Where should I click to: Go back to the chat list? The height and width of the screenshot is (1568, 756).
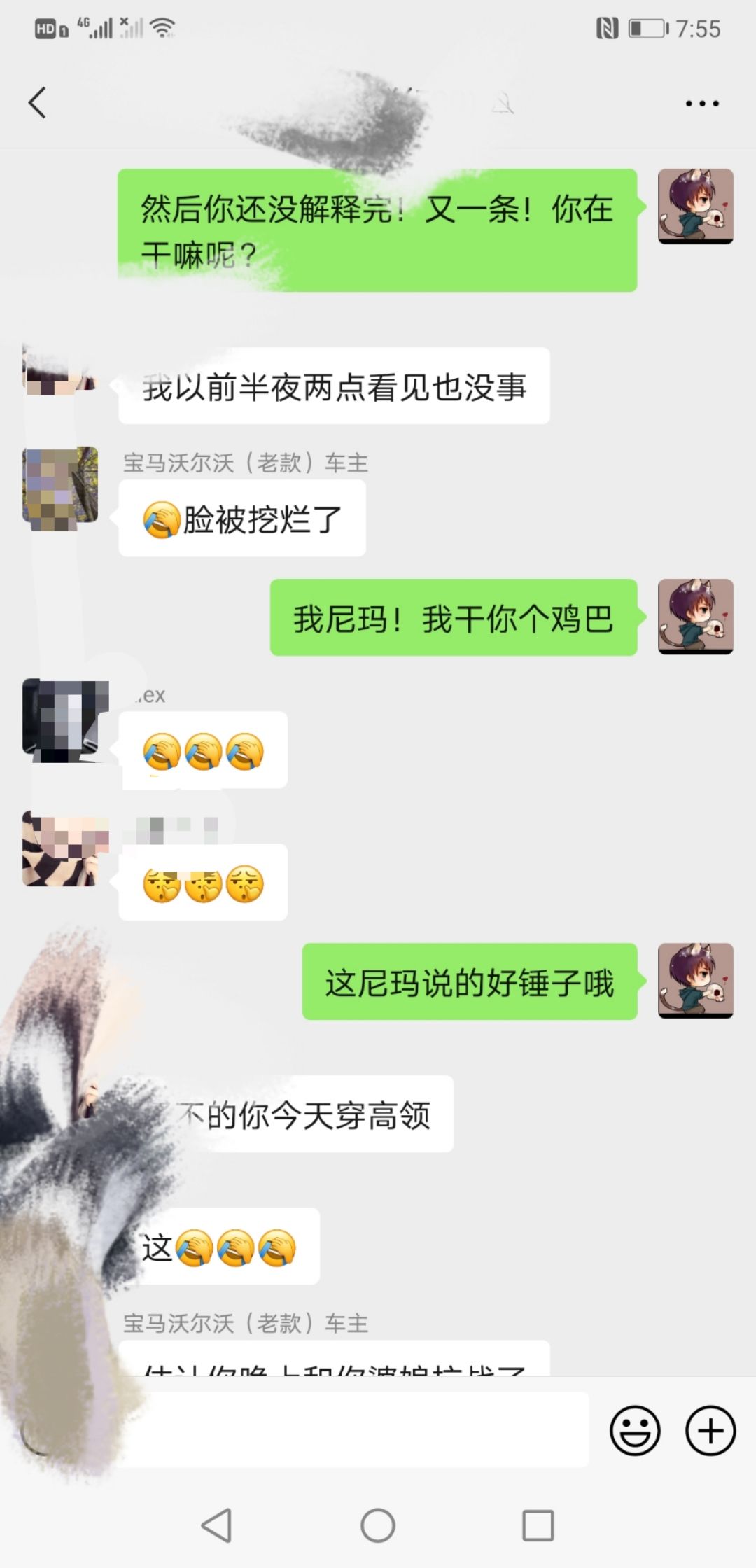point(37,103)
